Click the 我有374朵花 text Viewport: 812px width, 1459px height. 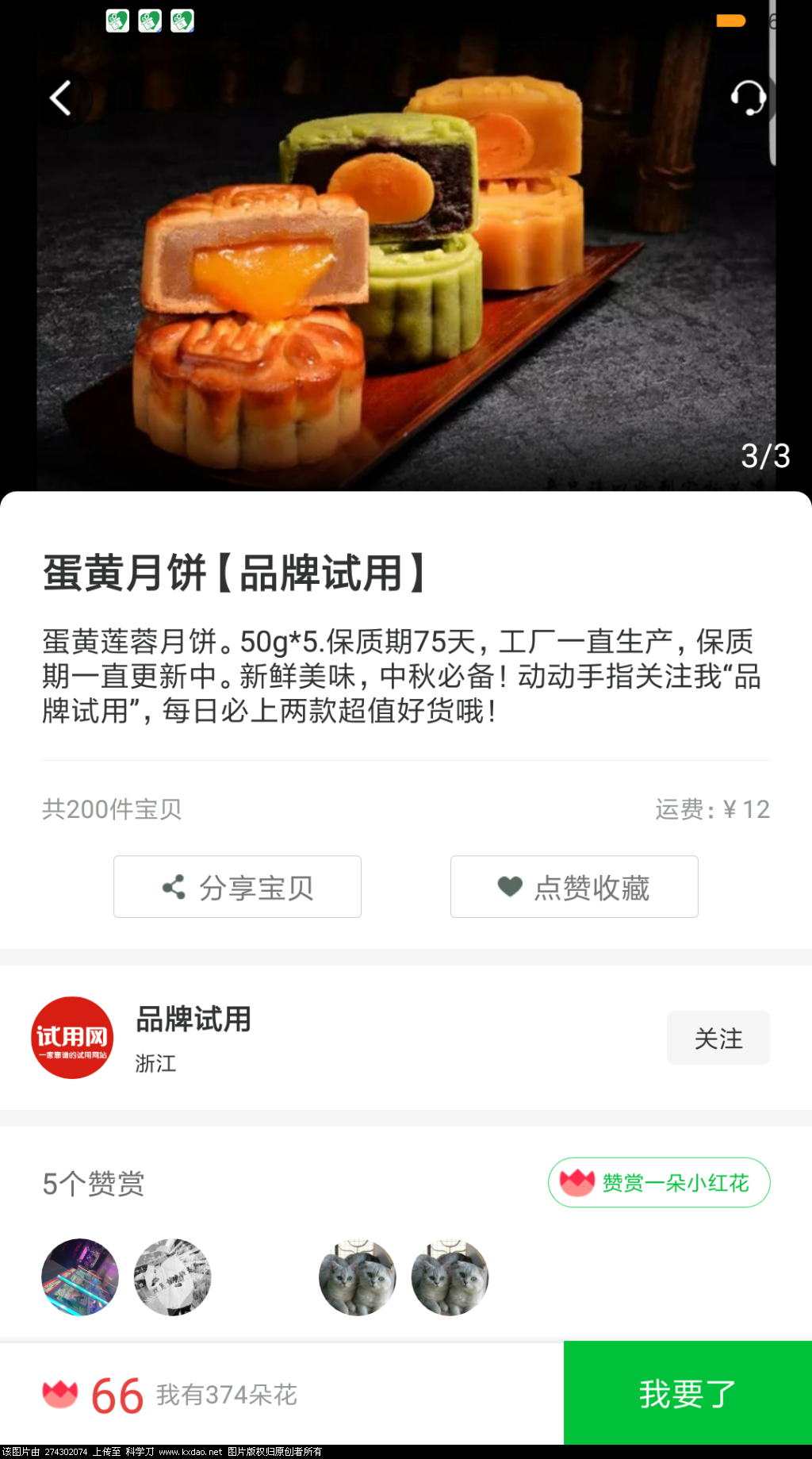[227, 1394]
